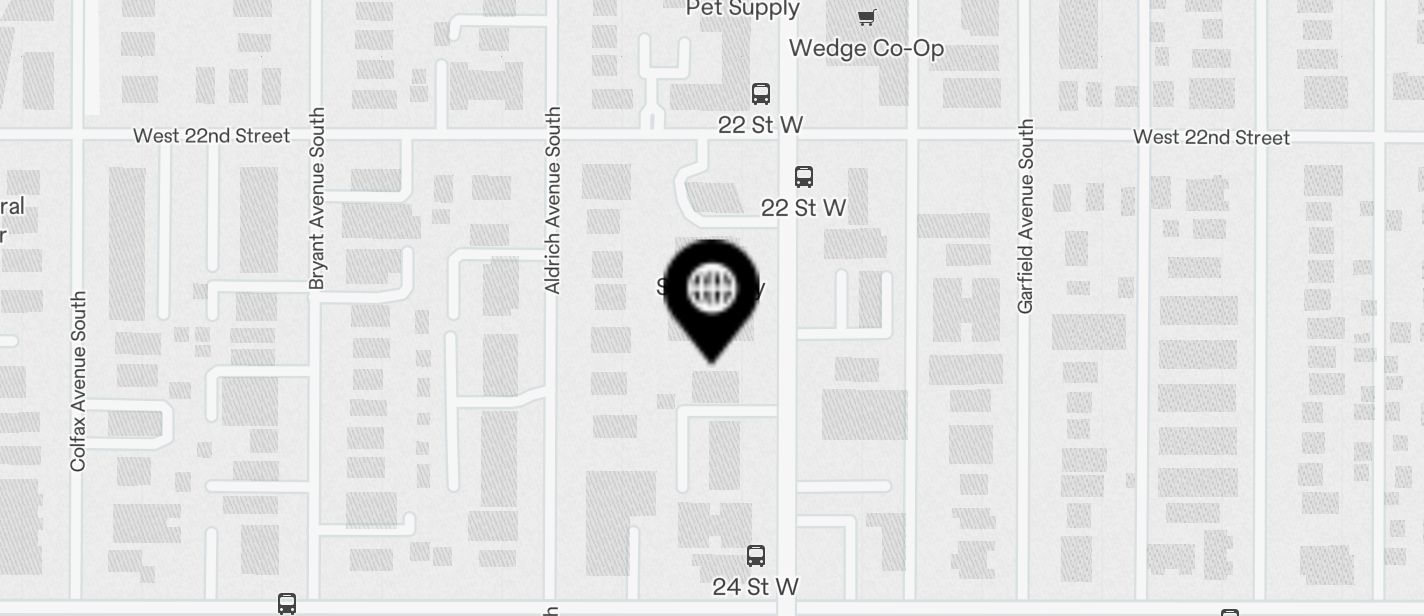The height and width of the screenshot is (616, 1424).
Task: Open the Wedge Co-Op shopping cart marker
Action: (867, 17)
